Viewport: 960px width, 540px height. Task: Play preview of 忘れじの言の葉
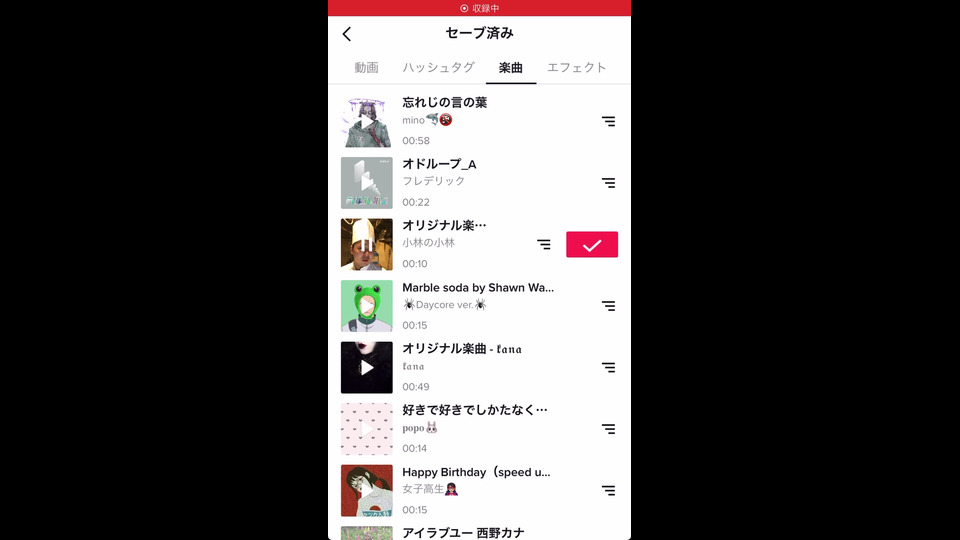click(367, 122)
